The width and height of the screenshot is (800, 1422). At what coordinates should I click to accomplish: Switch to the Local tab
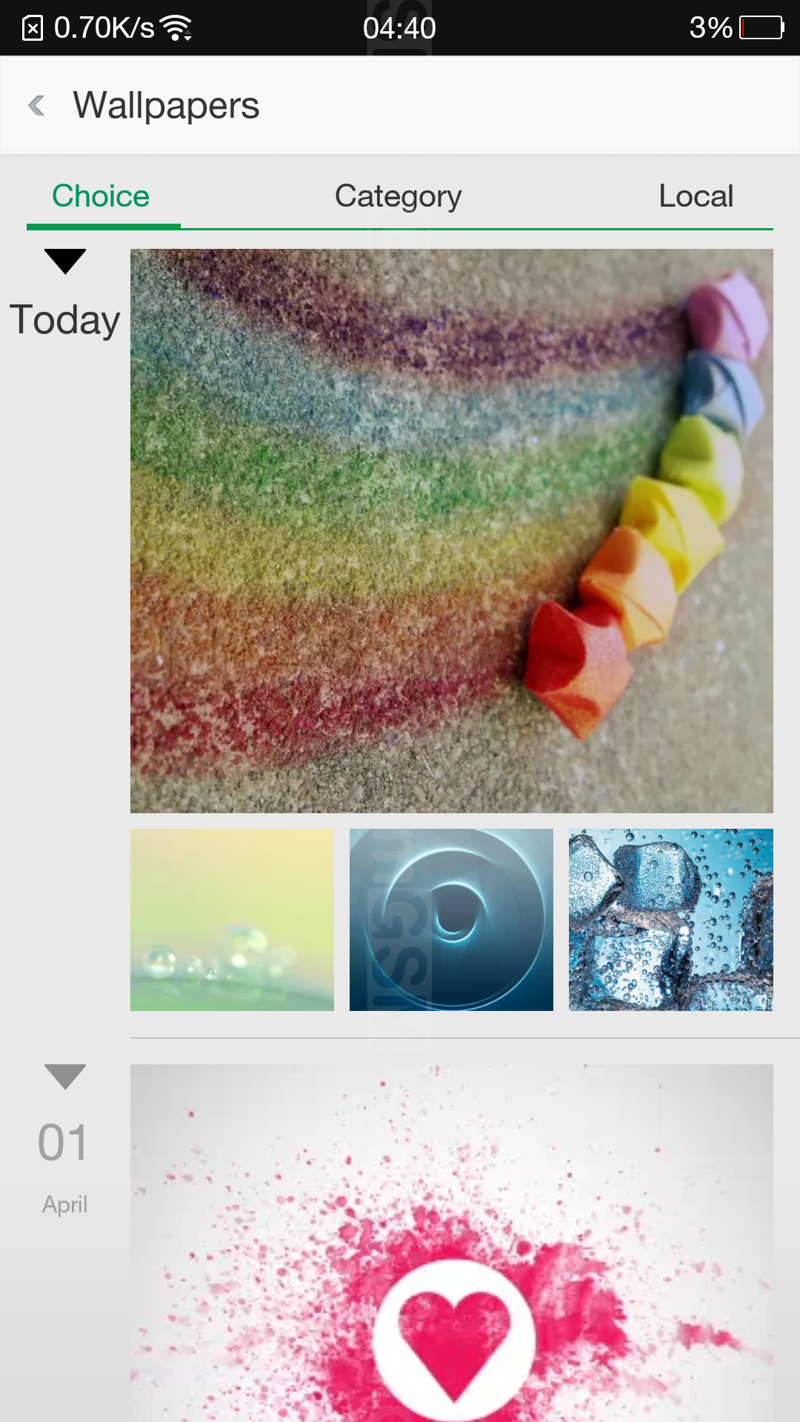tap(696, 196)
